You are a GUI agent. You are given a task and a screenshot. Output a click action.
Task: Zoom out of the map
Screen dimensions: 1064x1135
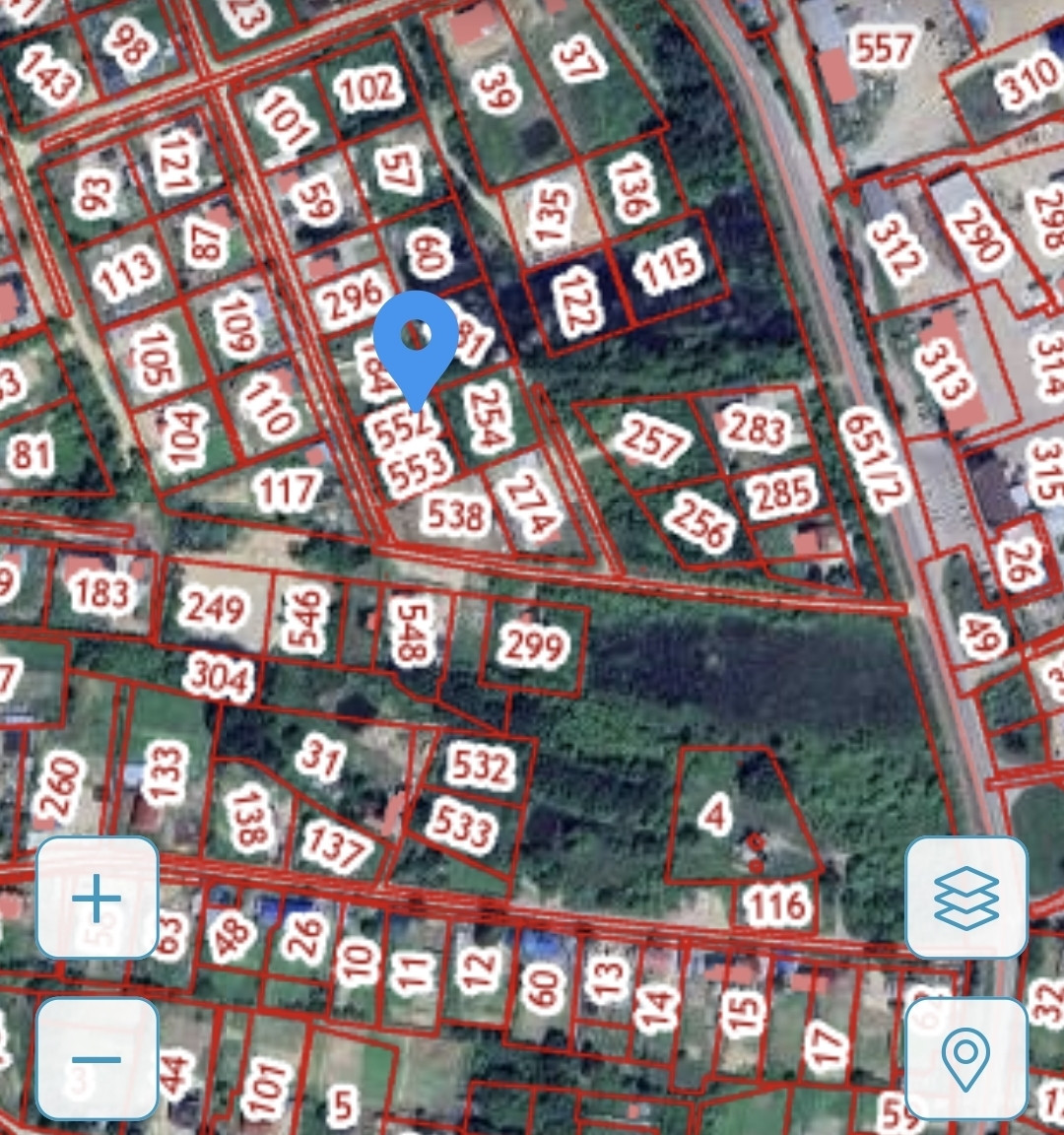click(97, 1059)
